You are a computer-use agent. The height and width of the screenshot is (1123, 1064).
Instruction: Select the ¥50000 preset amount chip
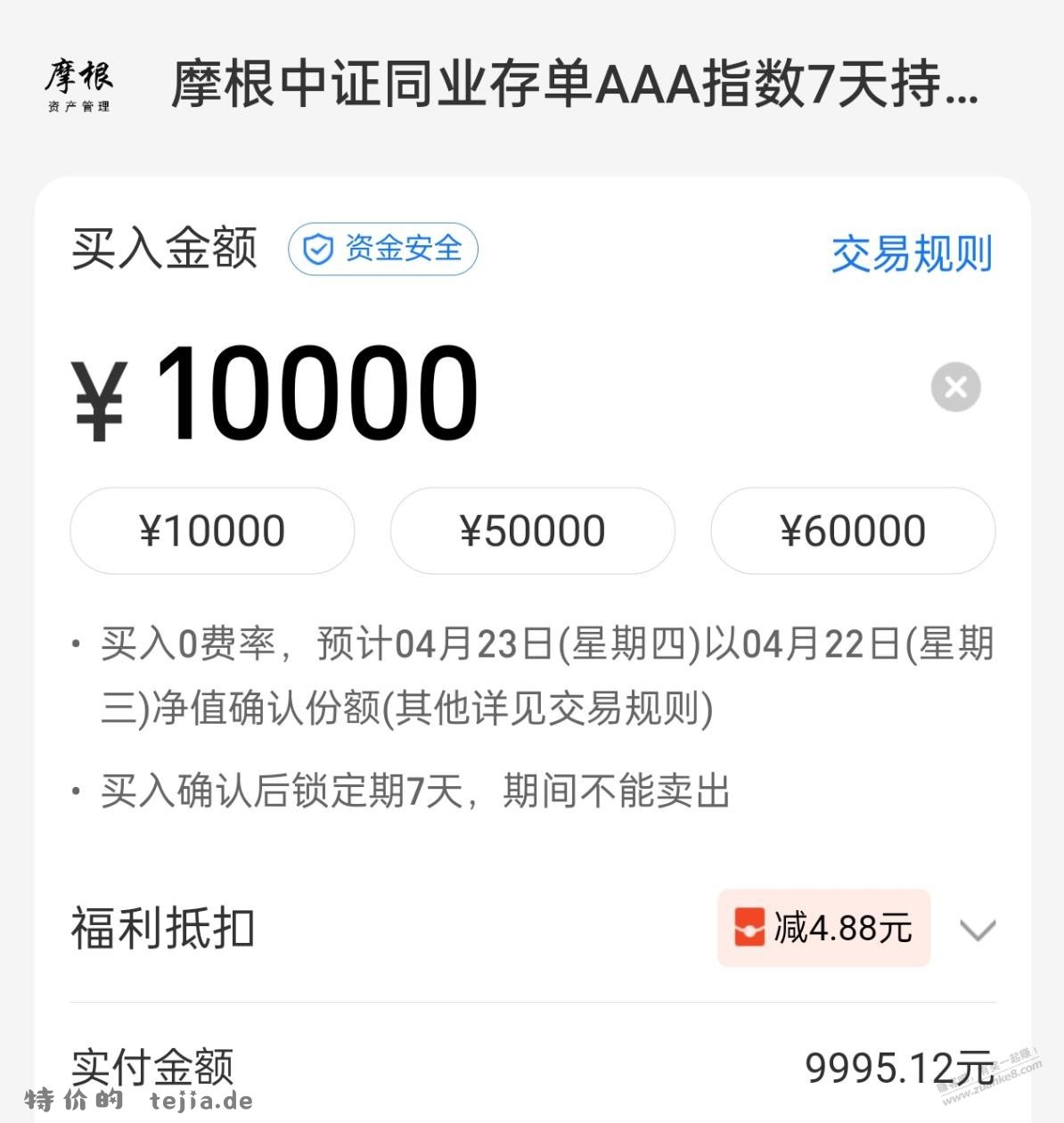point(532,530)
